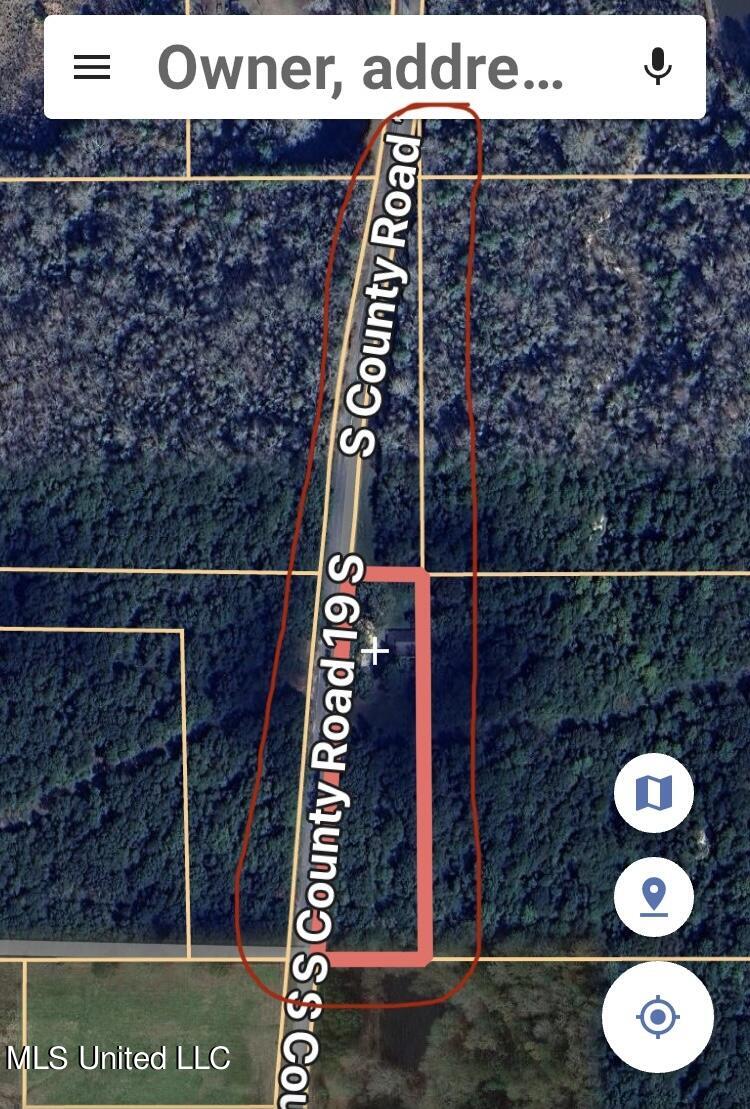The width and height of the screenshot is (750, 1109).
Task: Open the map layers button
Action: [654, 794]
